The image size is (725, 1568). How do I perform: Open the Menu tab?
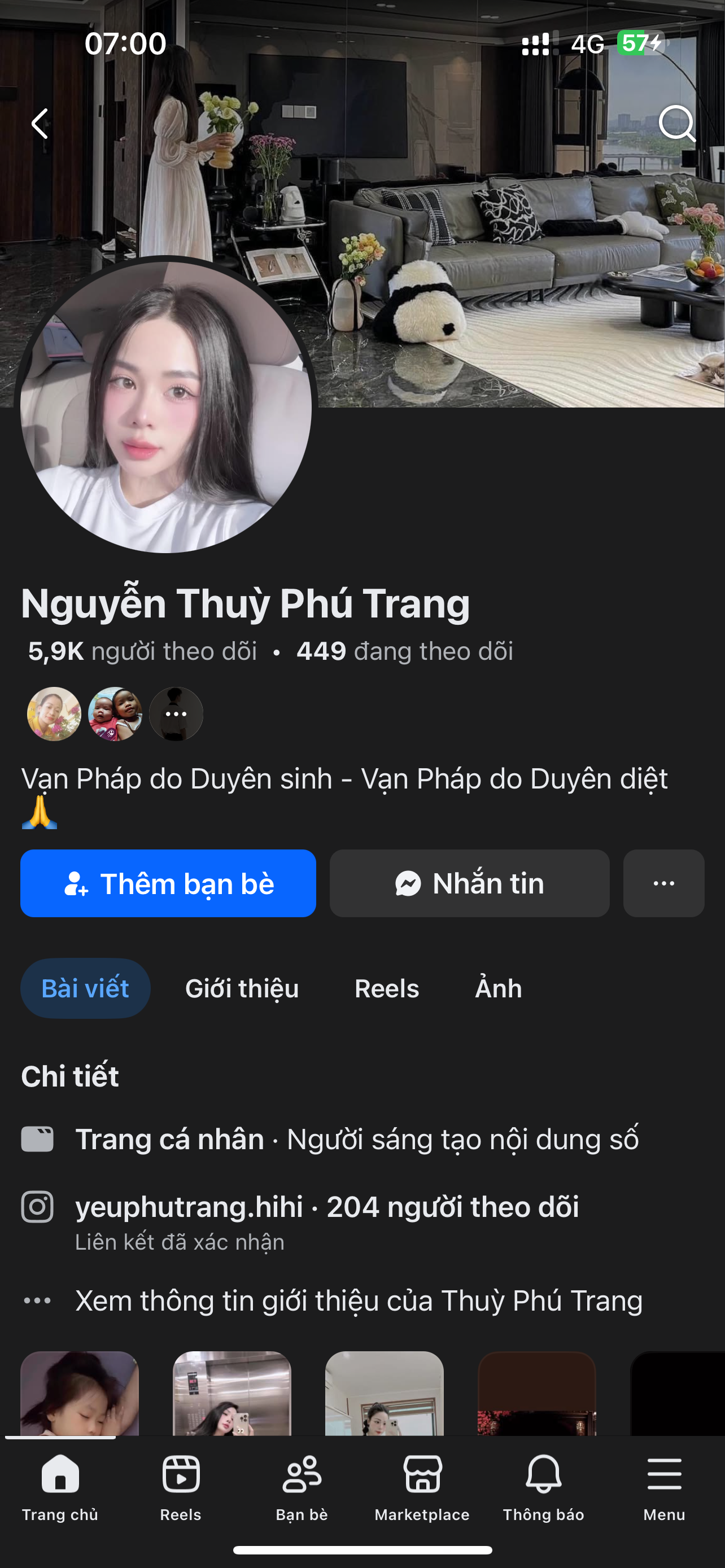(x=664, y=1485)
